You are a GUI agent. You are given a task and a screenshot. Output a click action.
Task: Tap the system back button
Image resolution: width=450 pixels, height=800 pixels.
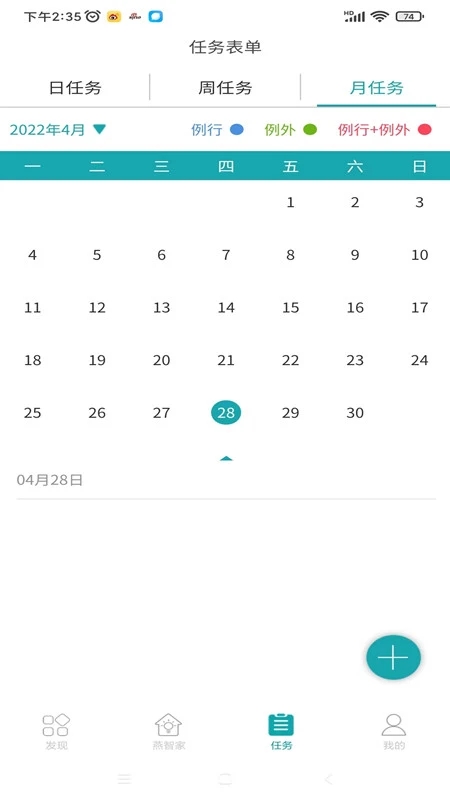[329, 779]
